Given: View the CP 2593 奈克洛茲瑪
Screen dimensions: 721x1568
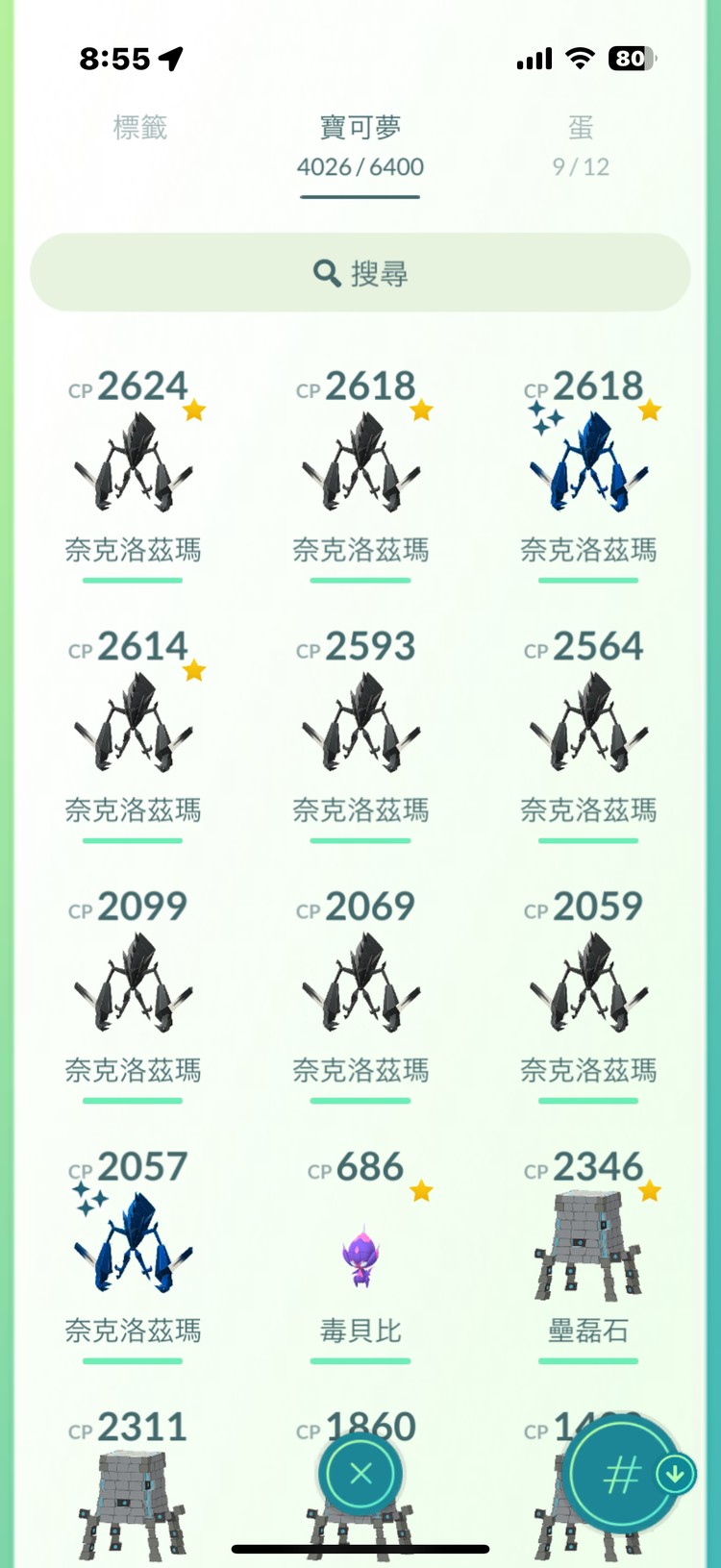Looking at the screenshot, I should [360, 723].
